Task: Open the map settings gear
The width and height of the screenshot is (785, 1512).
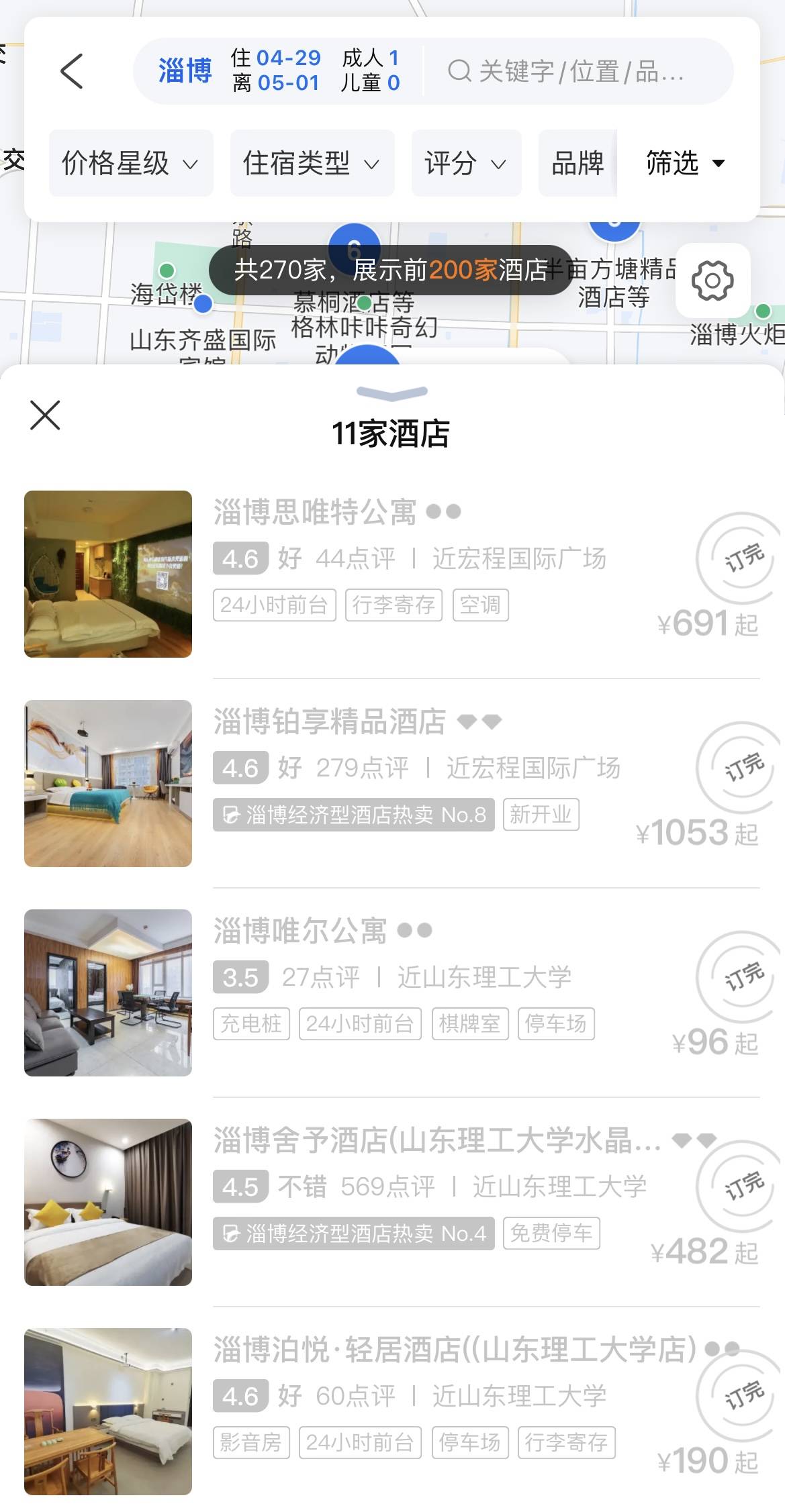Action: 712,281
